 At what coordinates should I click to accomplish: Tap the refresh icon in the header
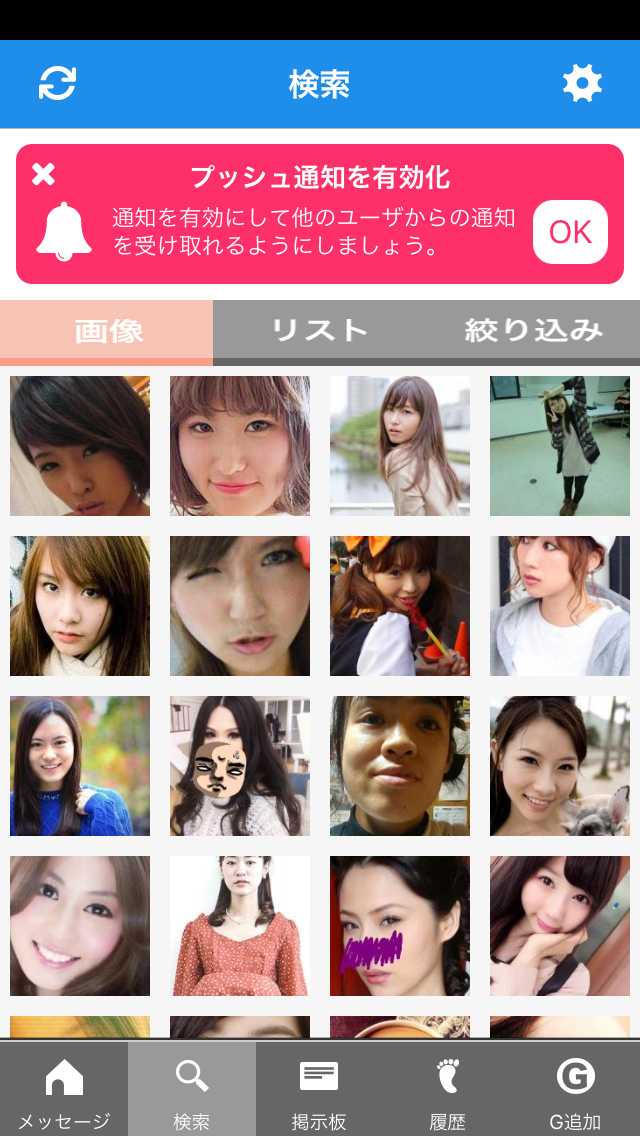tap(58, 83)
